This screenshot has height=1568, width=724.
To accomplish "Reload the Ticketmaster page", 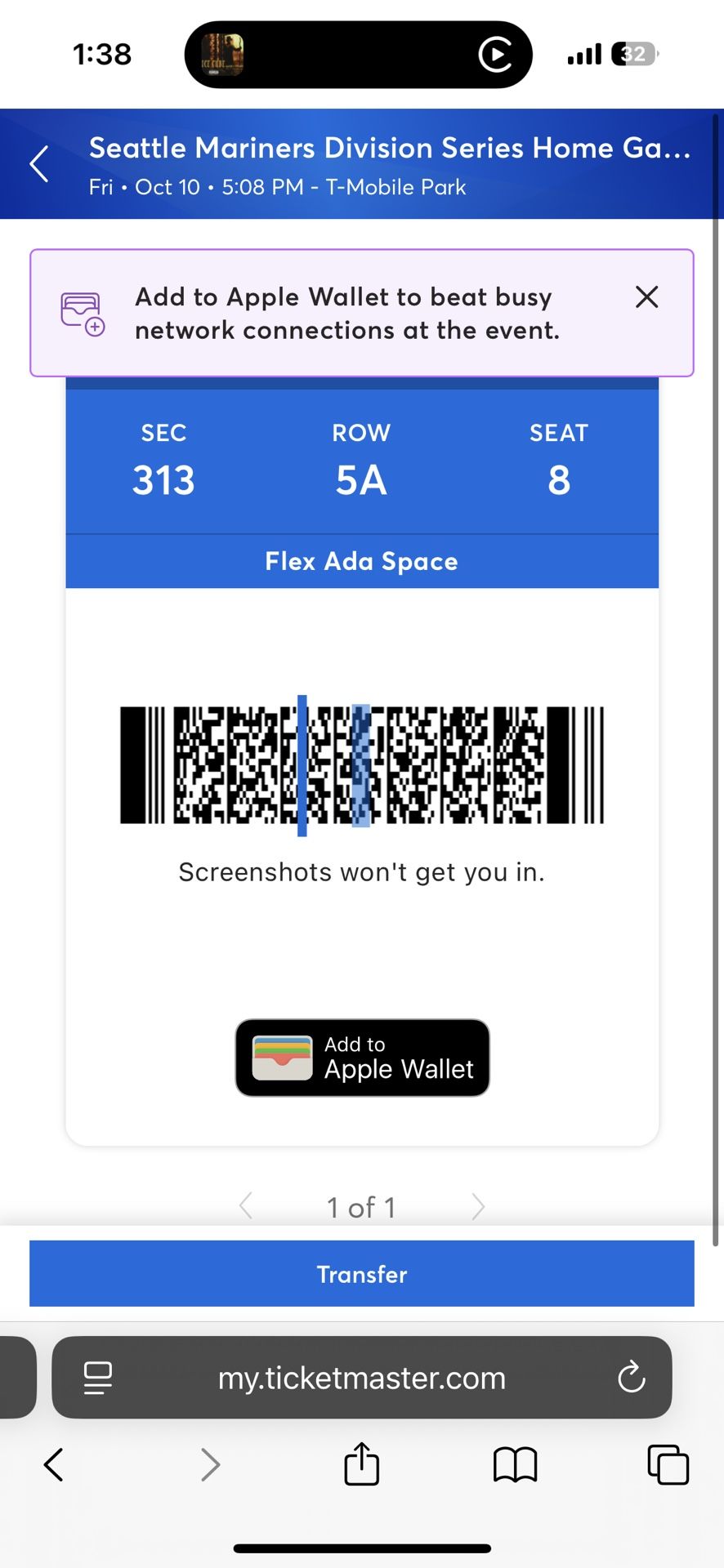I will coord(631,1379).
